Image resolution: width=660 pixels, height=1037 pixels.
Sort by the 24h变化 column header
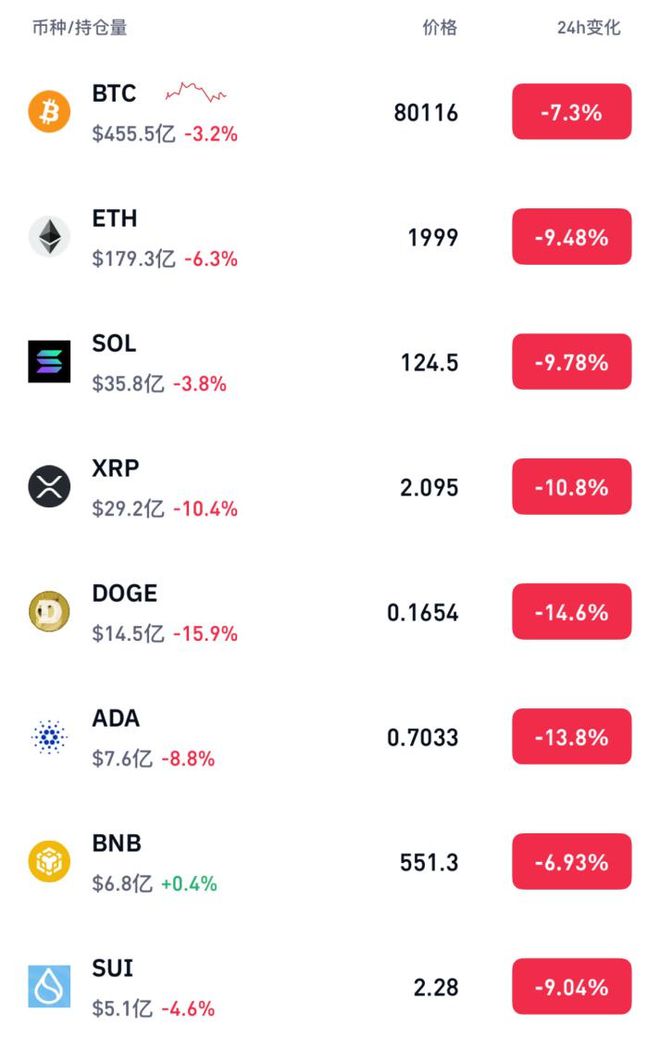tap(588, 28)
